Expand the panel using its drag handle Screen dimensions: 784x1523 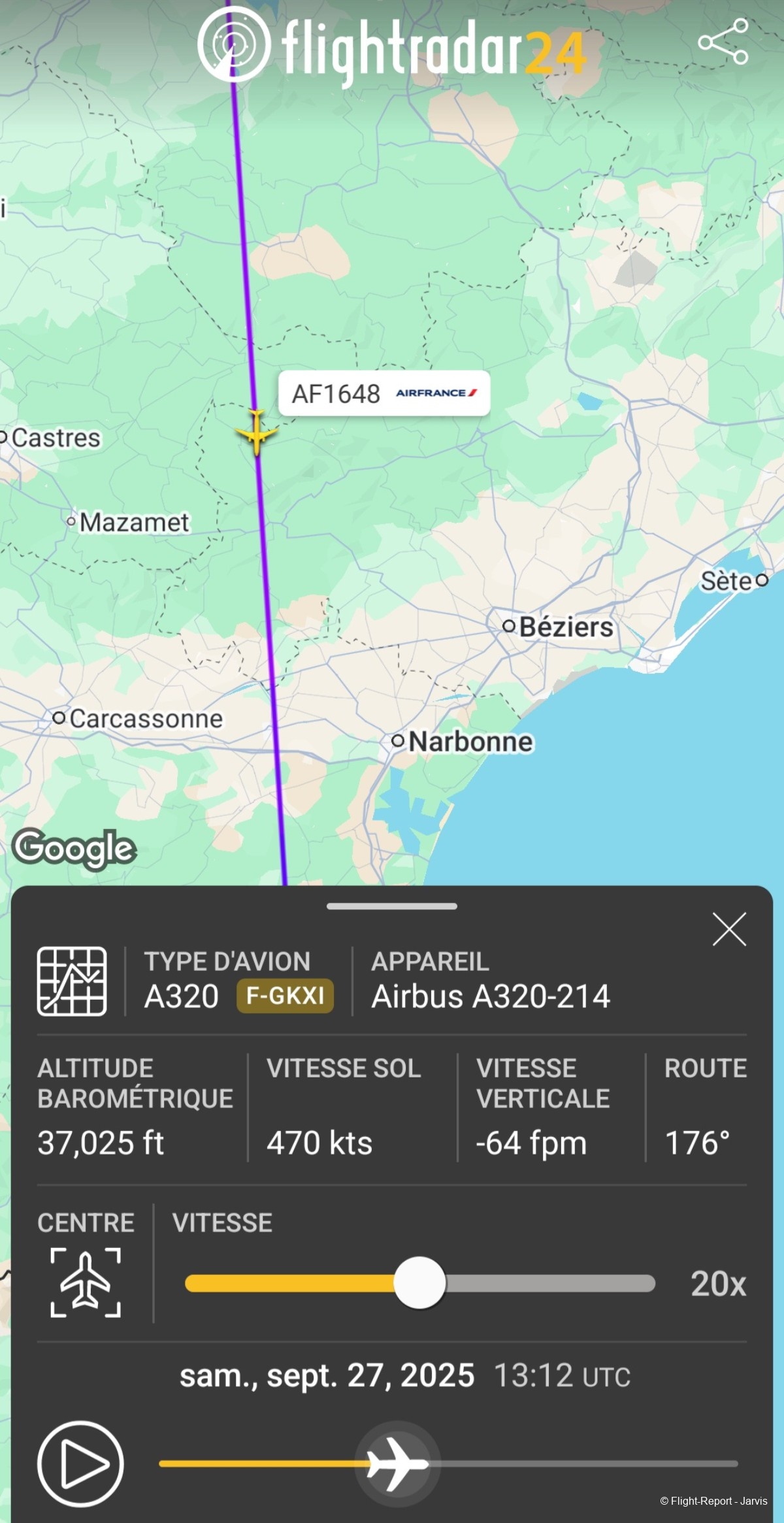pos(392,906)
